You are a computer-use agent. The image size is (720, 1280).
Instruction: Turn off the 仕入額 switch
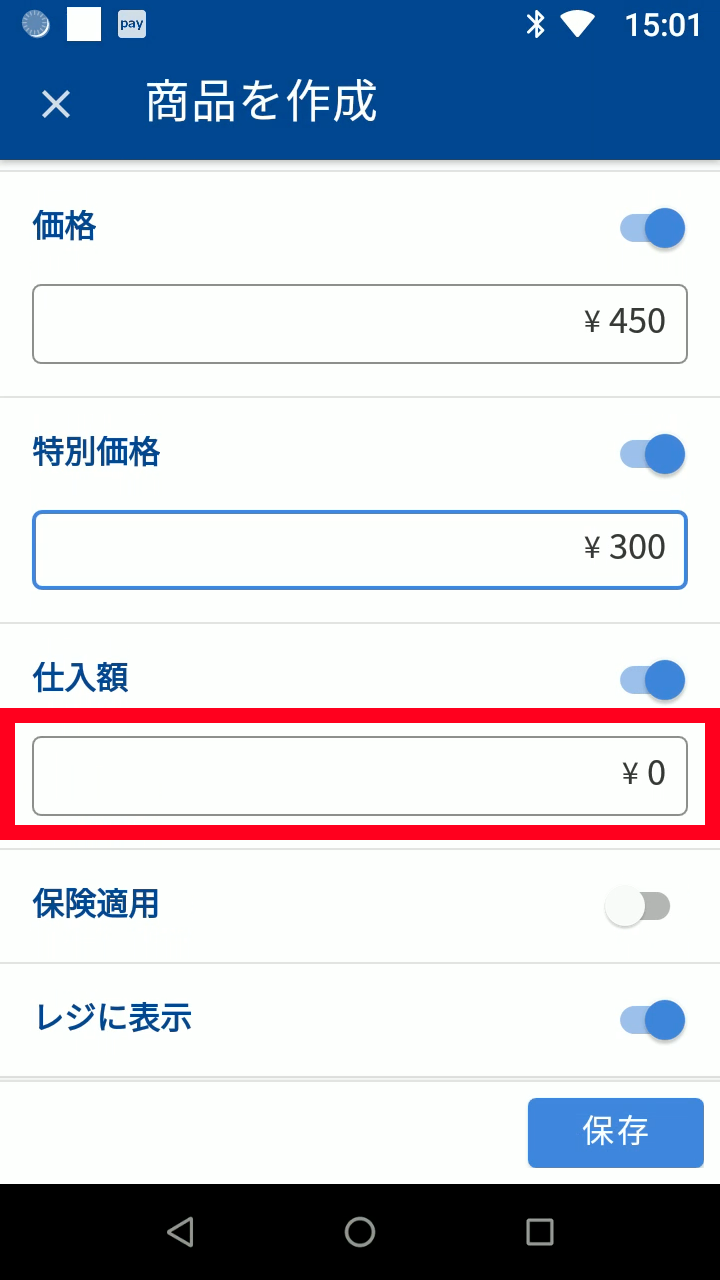653,680
